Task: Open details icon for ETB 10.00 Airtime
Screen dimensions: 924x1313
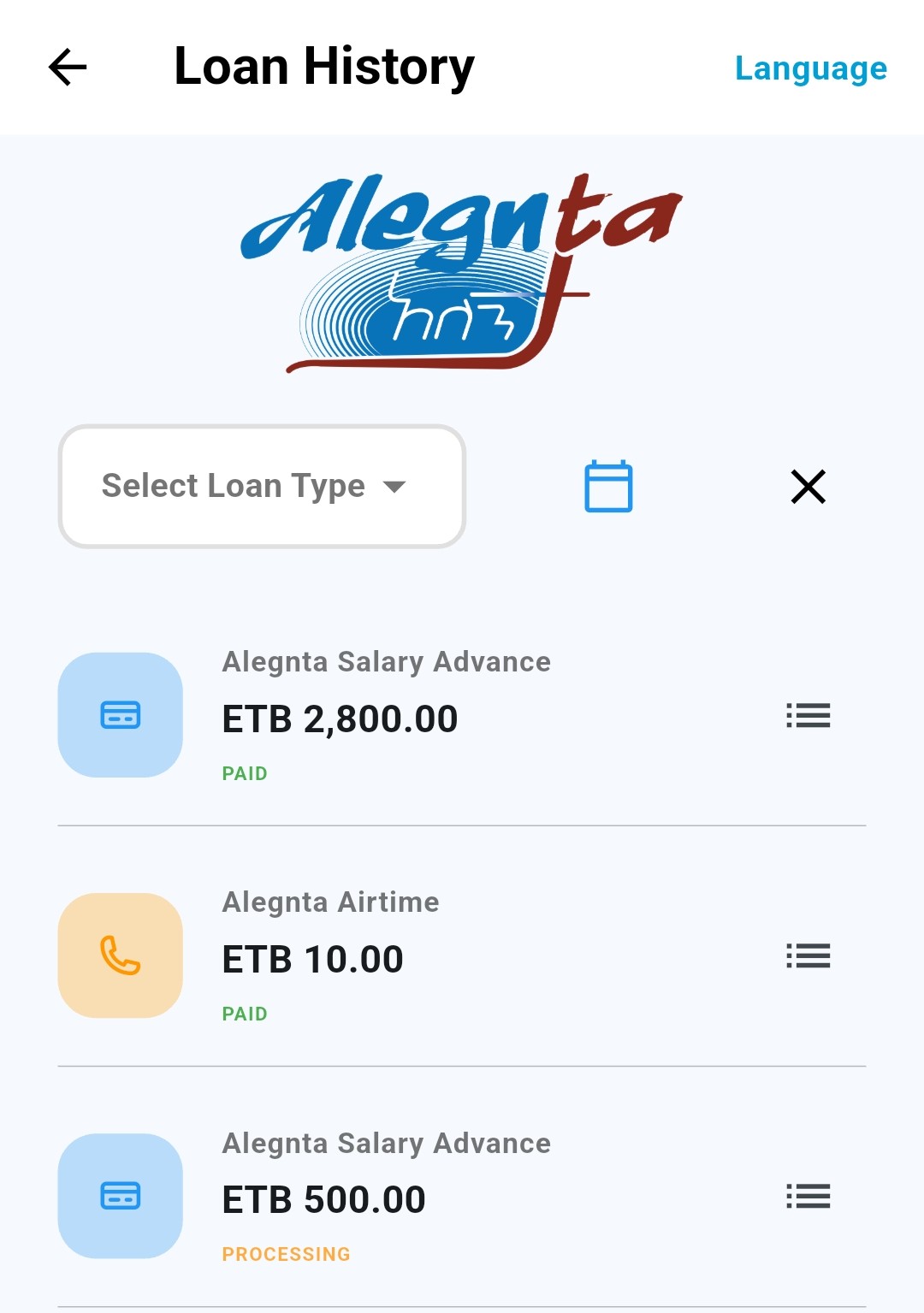Action: click(x=808, y=955)
